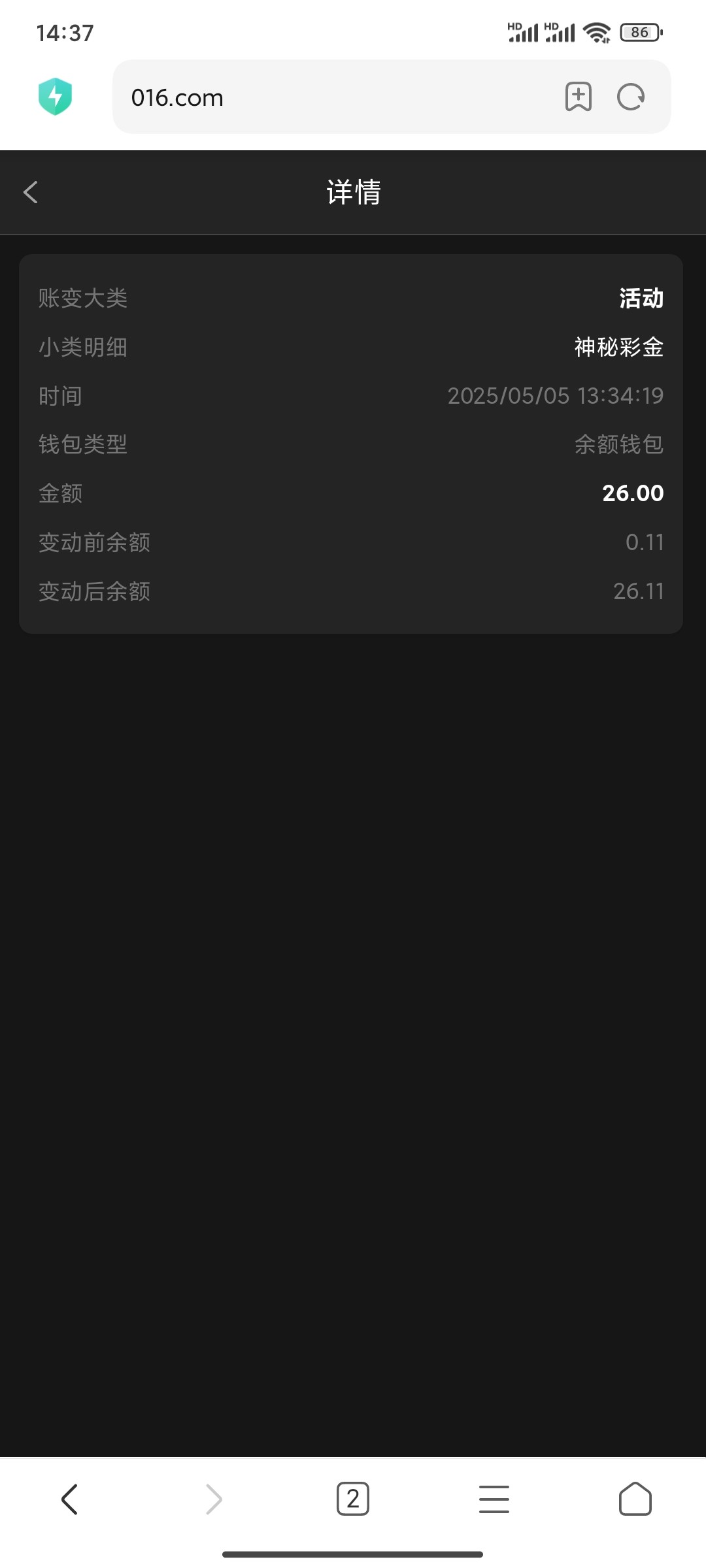Go to the previous browser page

[x=70, y=1499]
